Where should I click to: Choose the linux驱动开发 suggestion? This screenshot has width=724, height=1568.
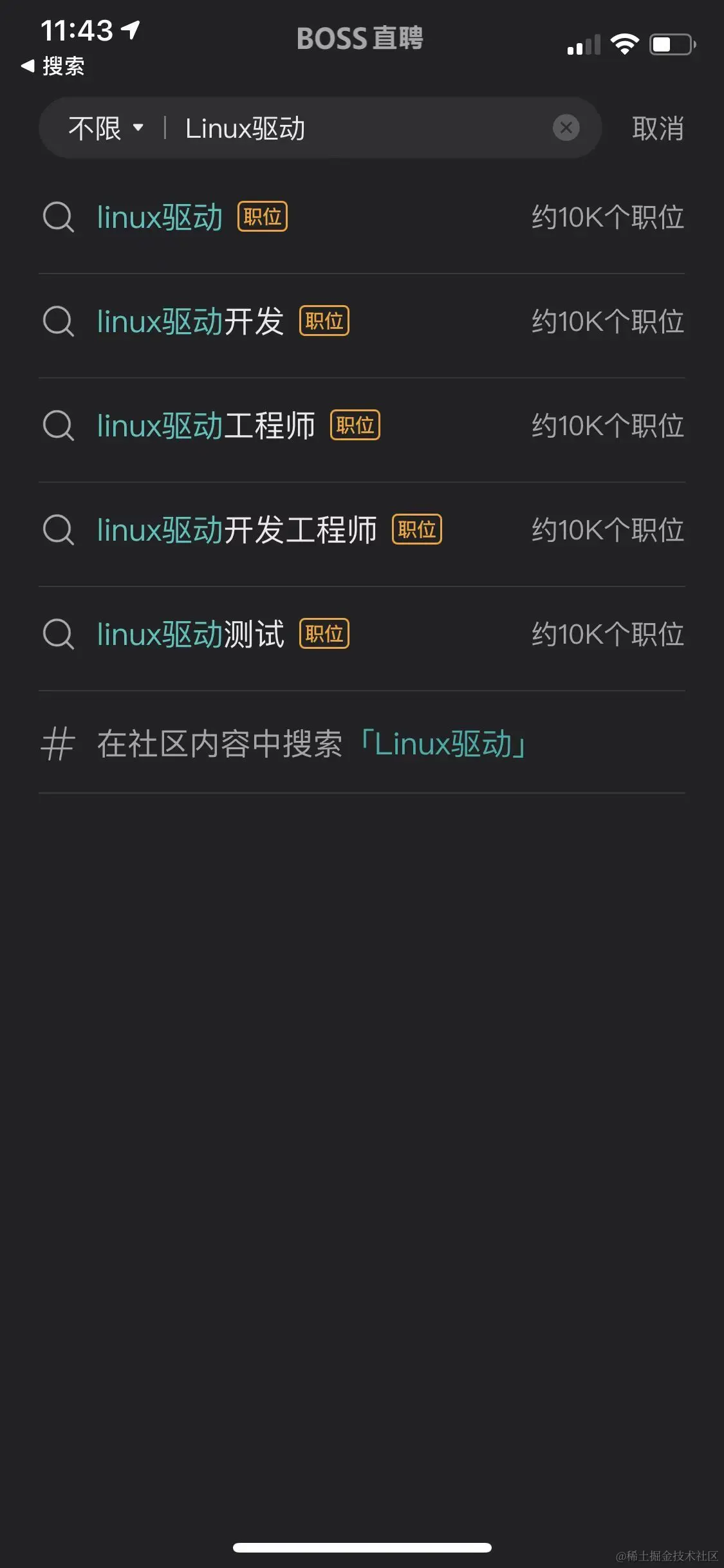click(x=190, y=322)
